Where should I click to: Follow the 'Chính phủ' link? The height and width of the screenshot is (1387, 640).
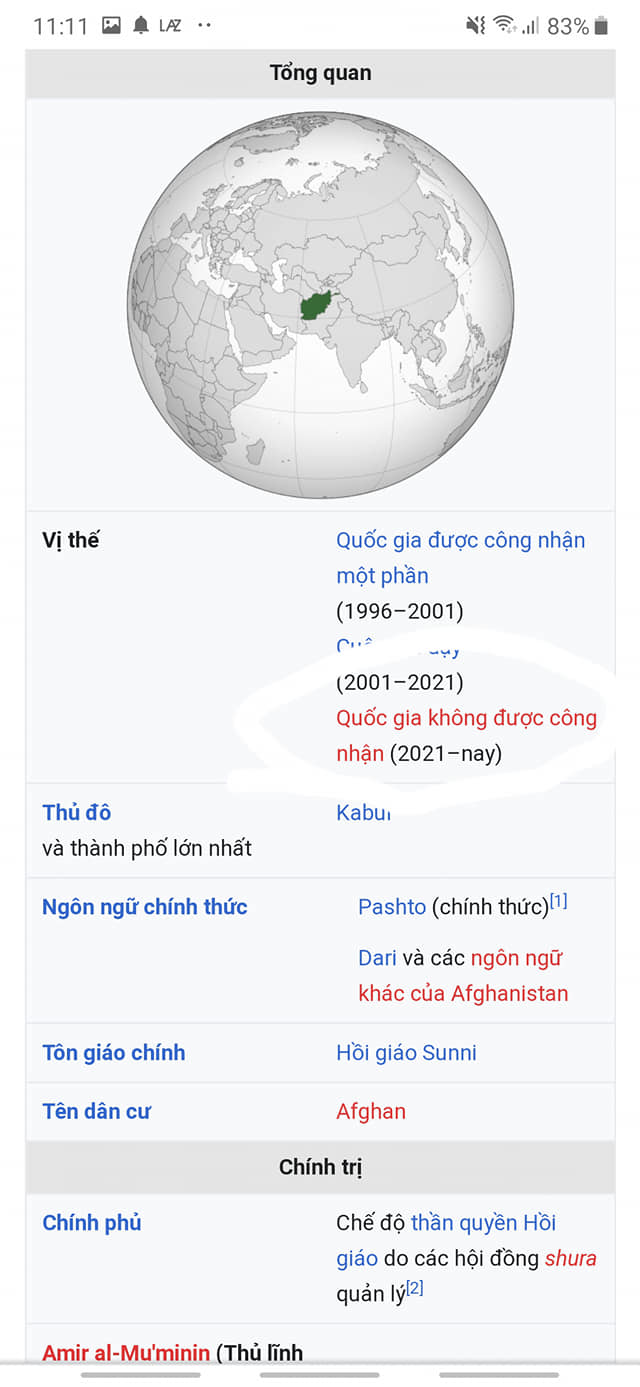click(x=92, y=1222)
